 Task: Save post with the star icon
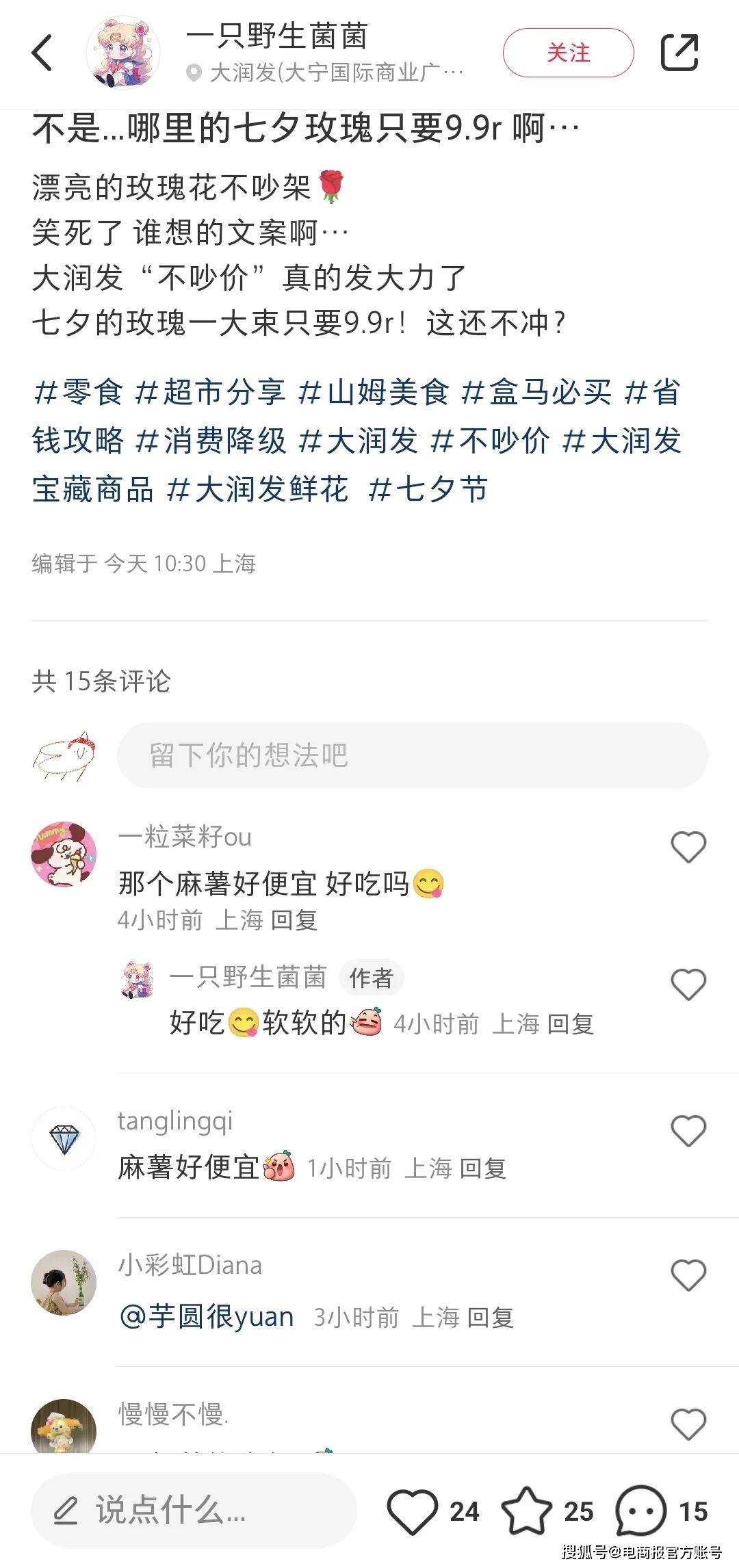point(526,1512)
